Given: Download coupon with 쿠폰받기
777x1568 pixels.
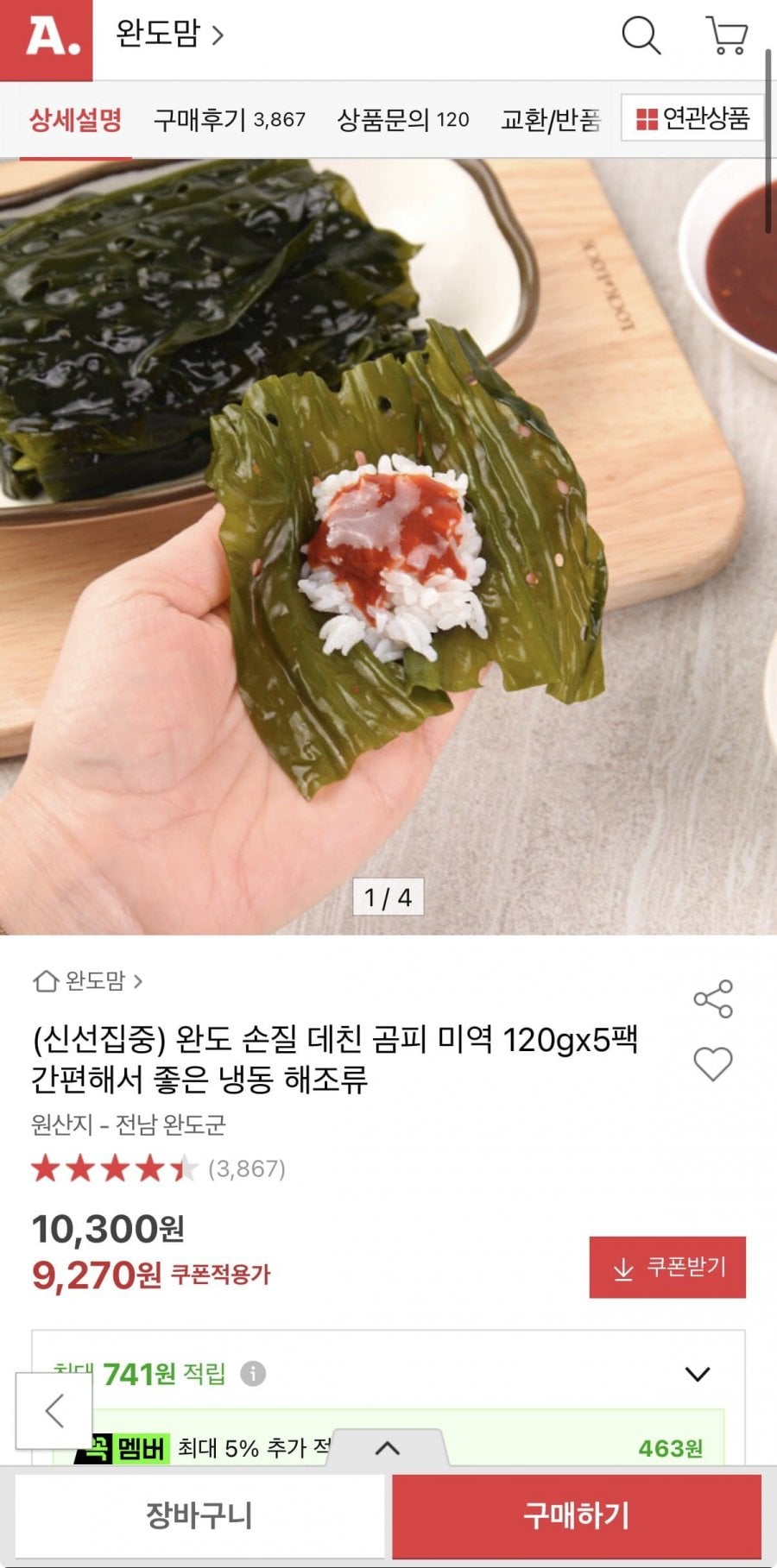Looking at the screenshot, I should coord(667,1267).
